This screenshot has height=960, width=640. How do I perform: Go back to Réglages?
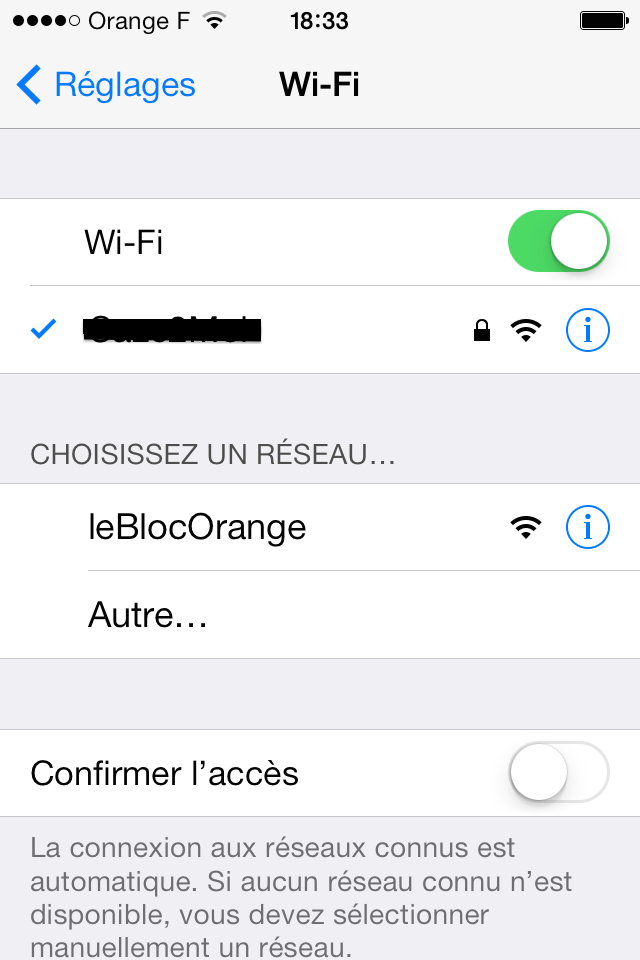[x=106, y=85]
